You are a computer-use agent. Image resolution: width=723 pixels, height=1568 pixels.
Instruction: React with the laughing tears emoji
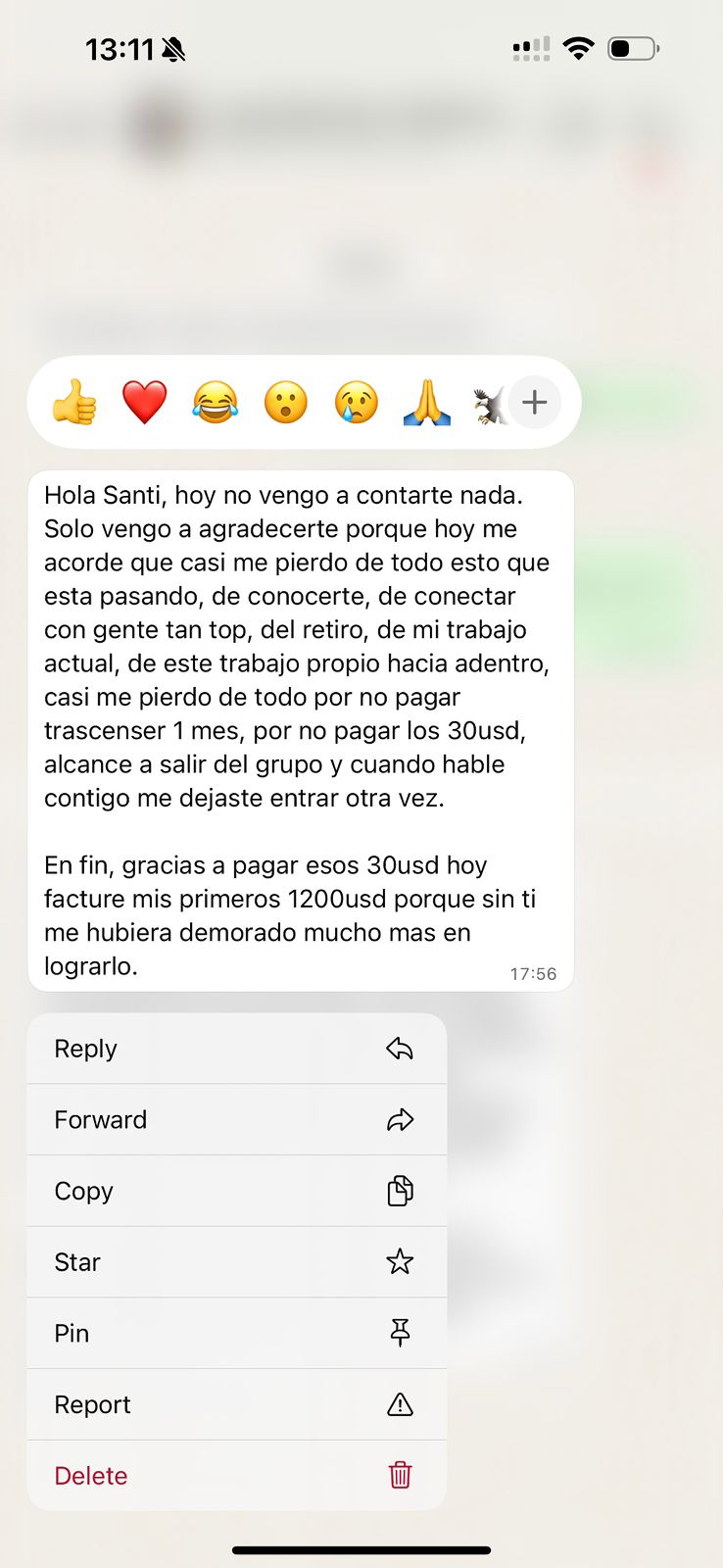point(215,403)
